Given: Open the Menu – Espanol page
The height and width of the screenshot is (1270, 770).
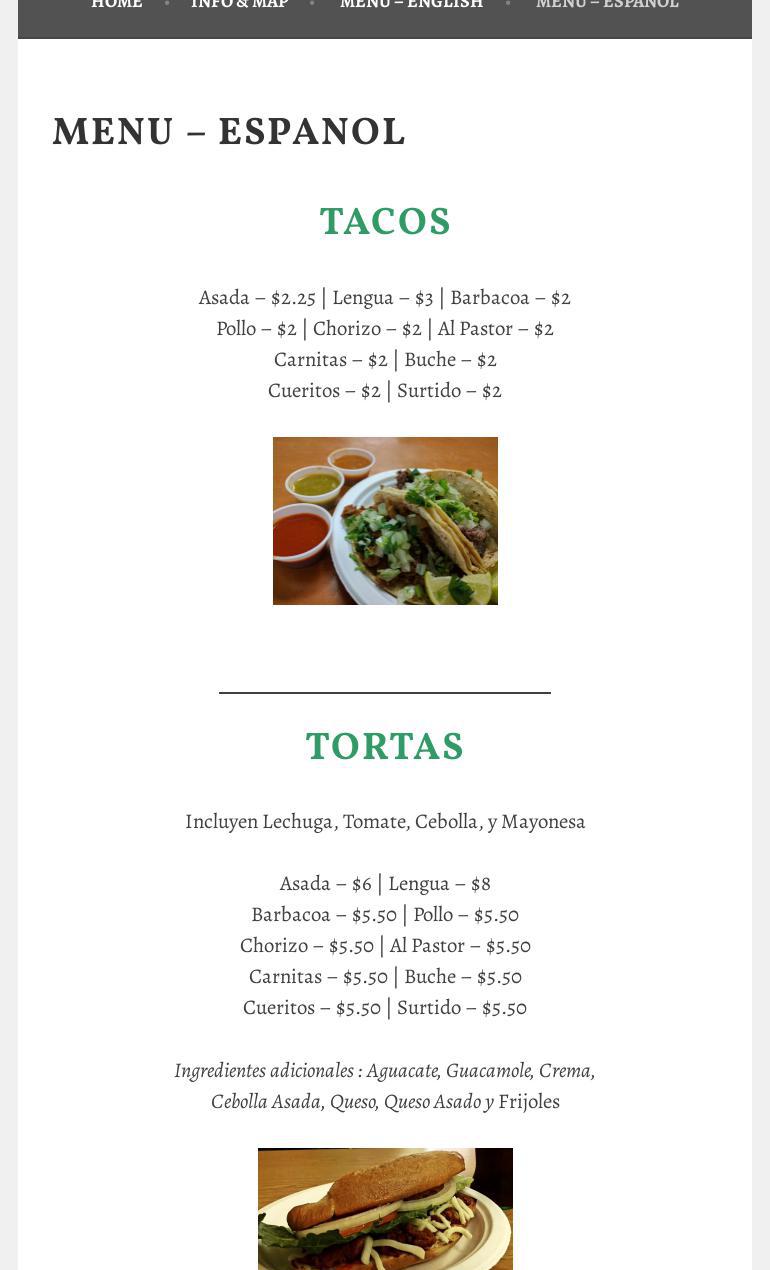Looking at the screenshot, I should tap(607, 5).
